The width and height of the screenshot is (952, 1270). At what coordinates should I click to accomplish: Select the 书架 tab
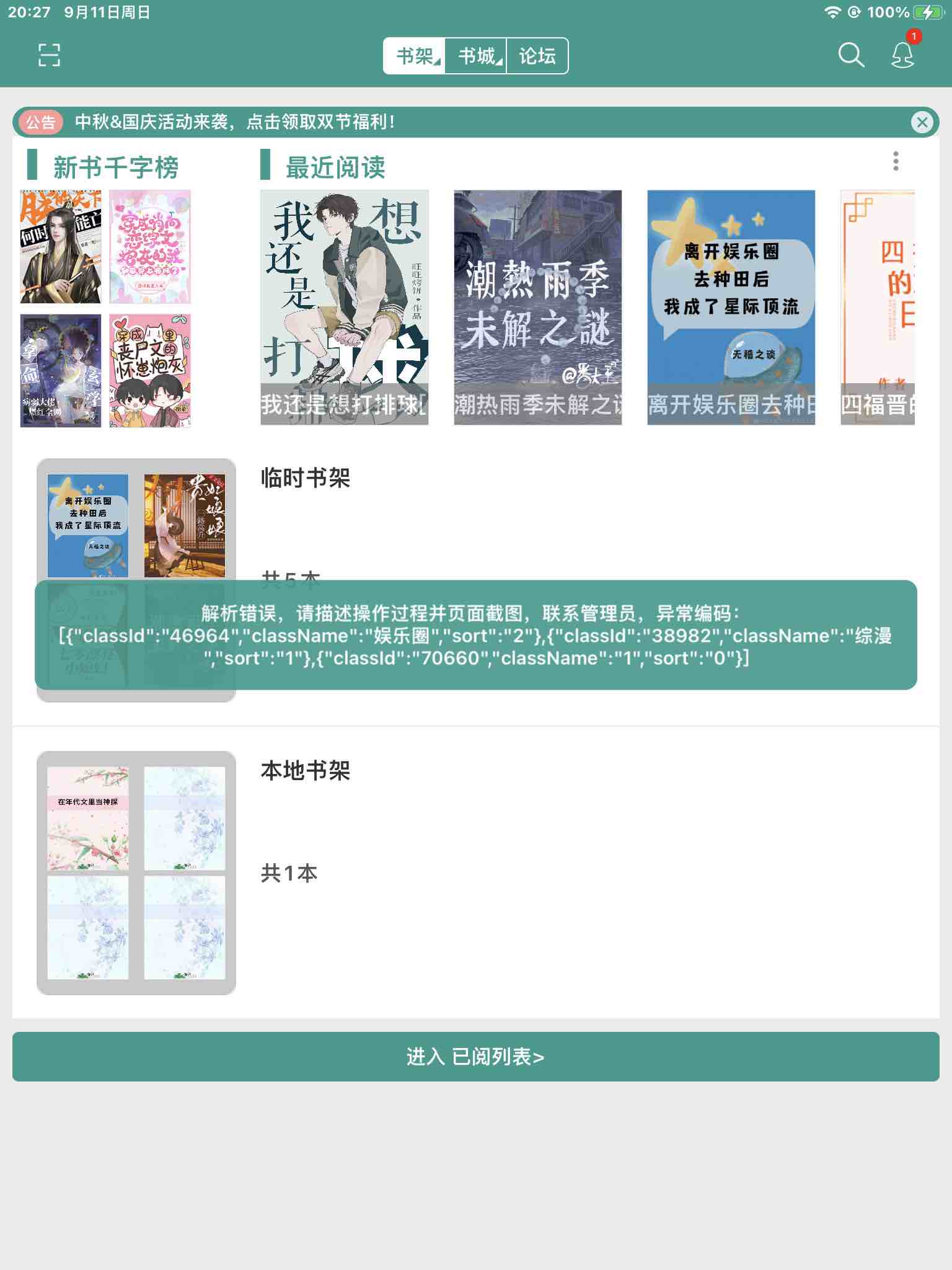tap(415, 56)
